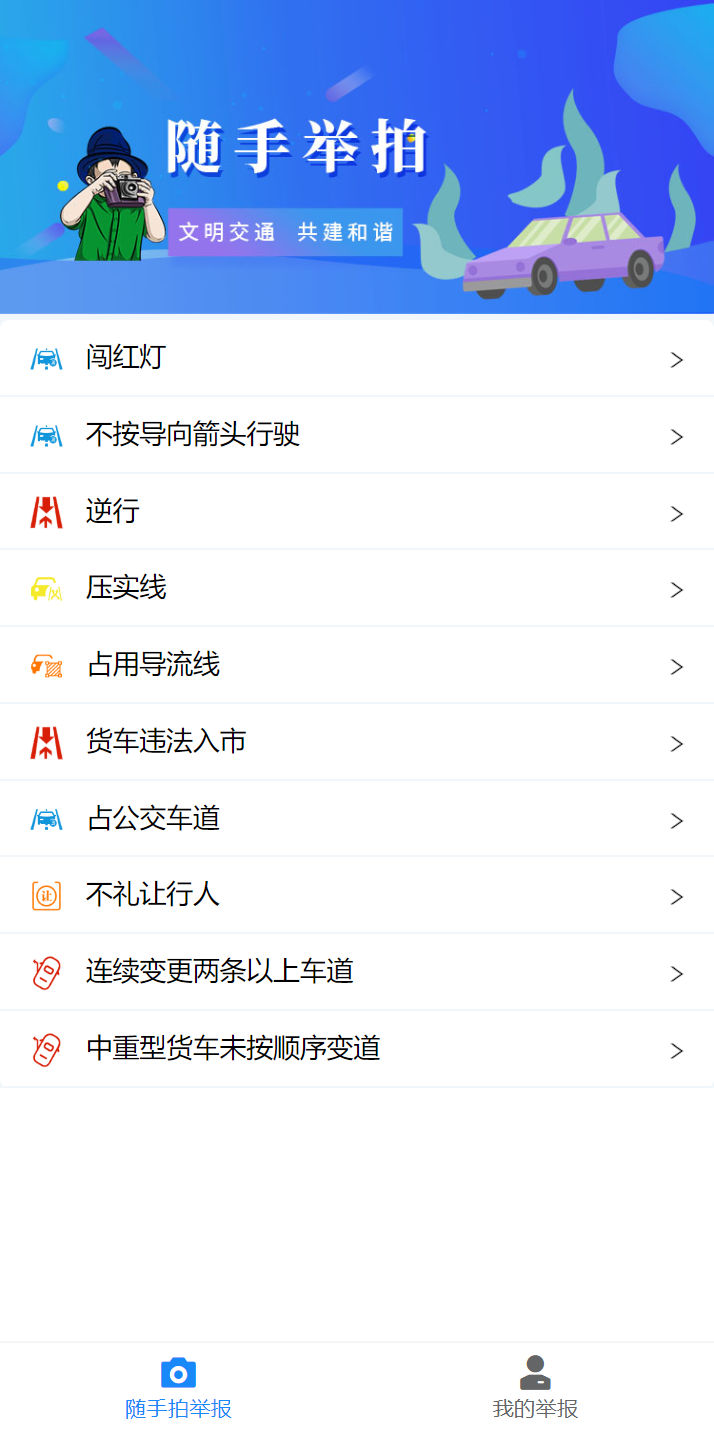Screen dimensions: 714x1431
Task: Tap the 占用导流线 entry
Action: [x=356, y=665]
